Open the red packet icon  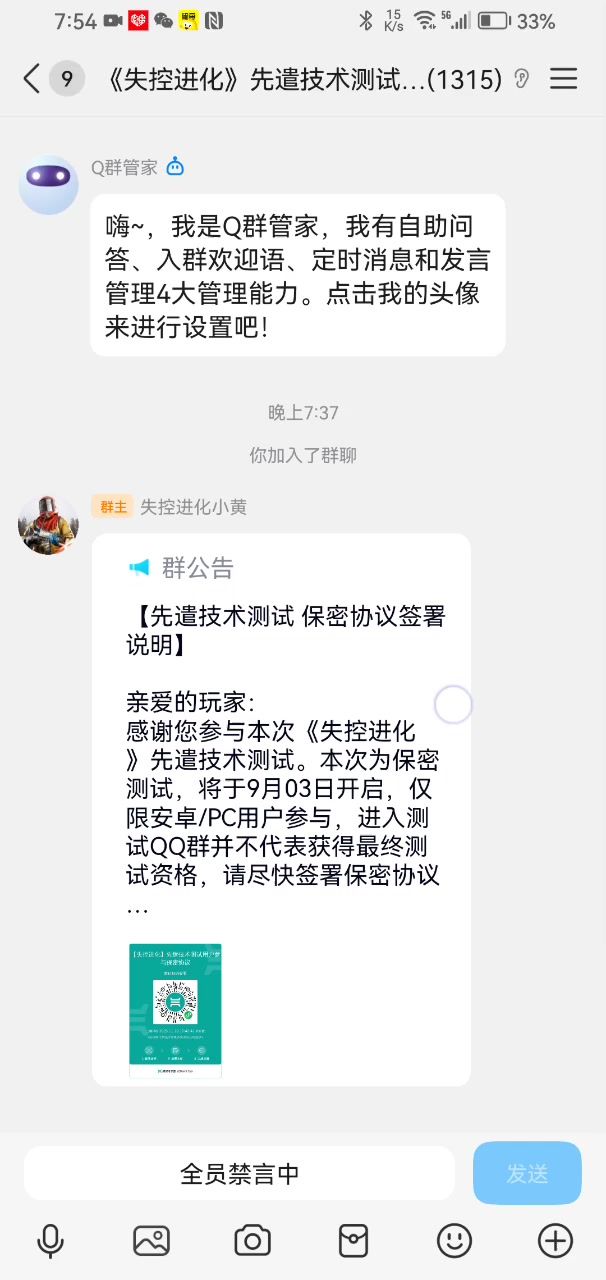click(353, 1241)
